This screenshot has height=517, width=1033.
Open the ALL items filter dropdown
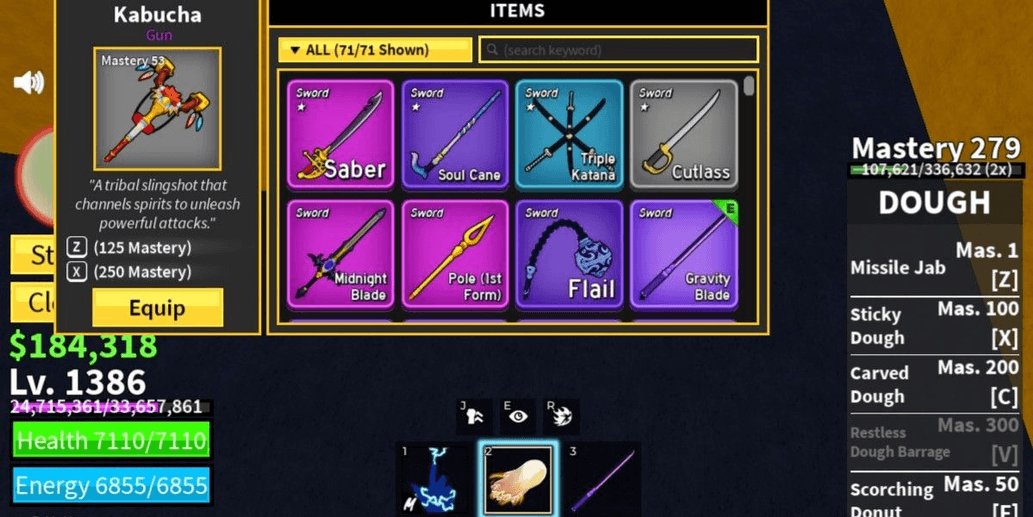[375, 50]
